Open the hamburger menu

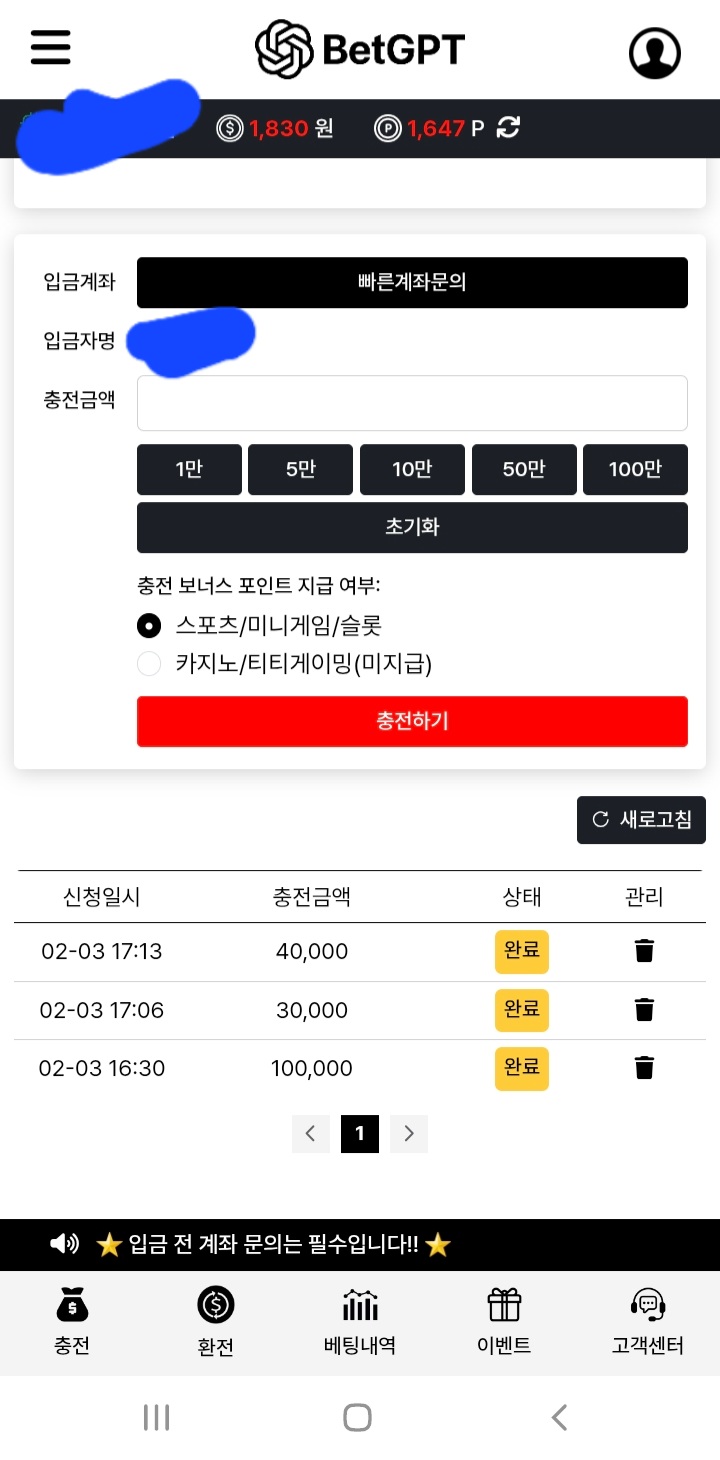[51, 47]
